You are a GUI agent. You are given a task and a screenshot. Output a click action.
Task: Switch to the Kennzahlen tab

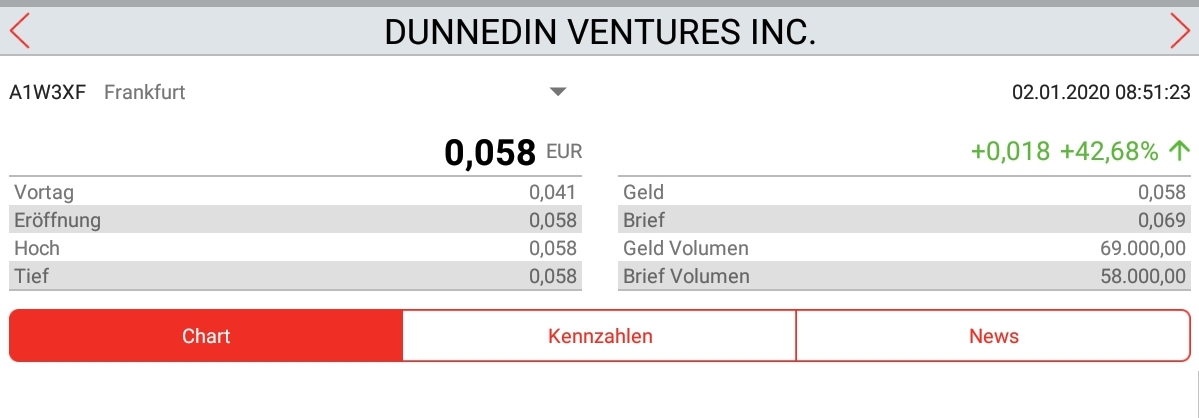[600, 336]
